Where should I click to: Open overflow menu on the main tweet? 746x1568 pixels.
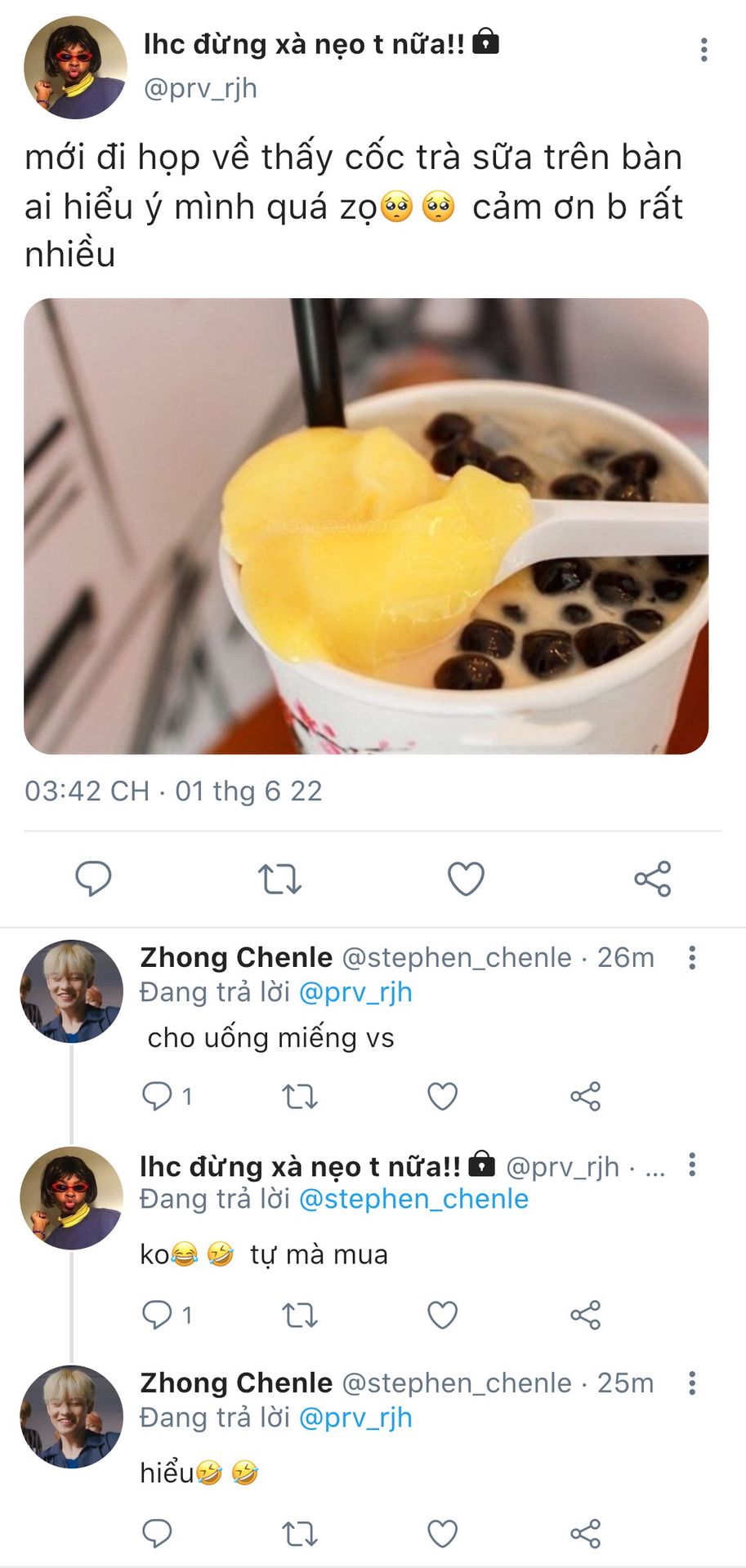[x=704, y=50]
